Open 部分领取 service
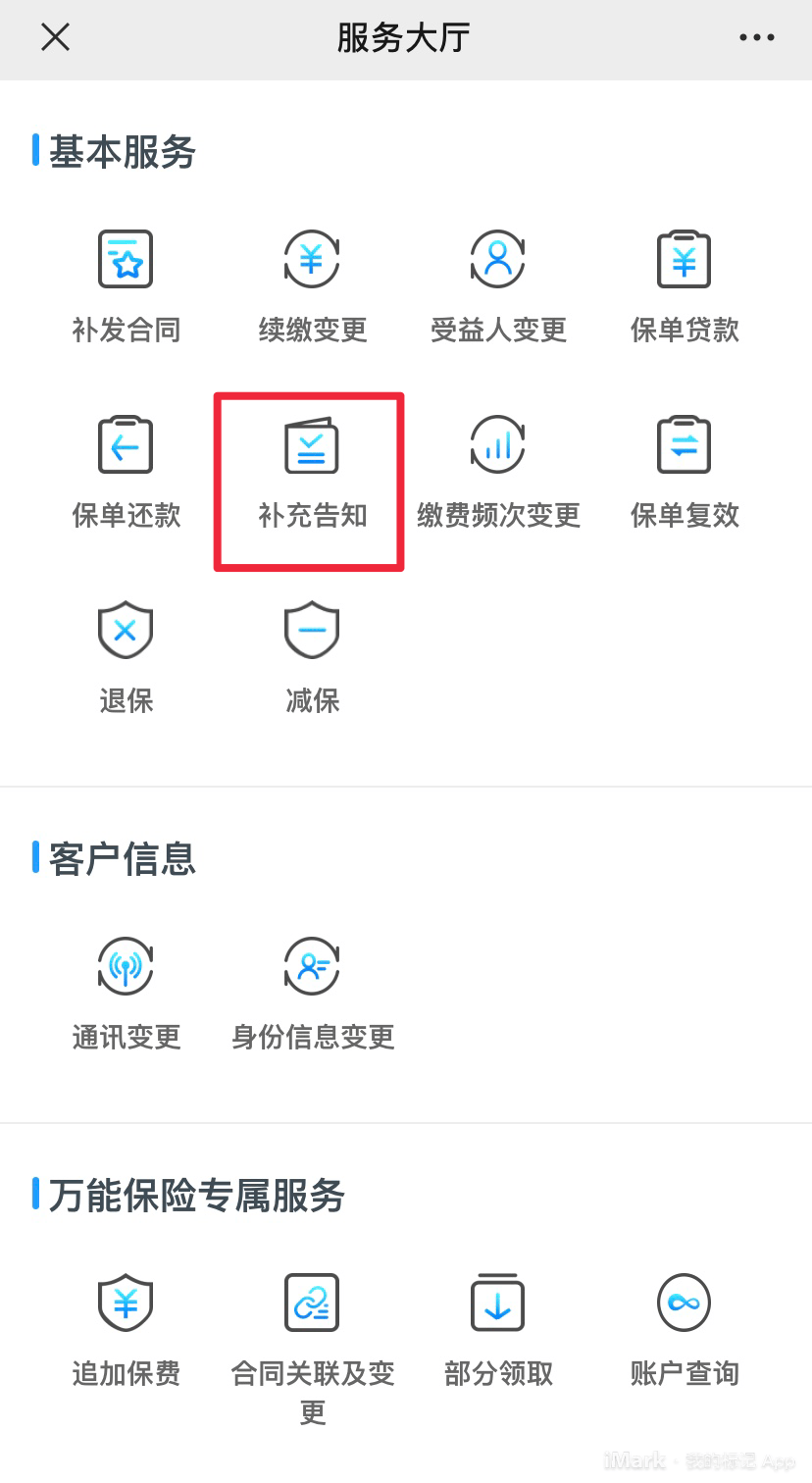 tap(498, 1328)
